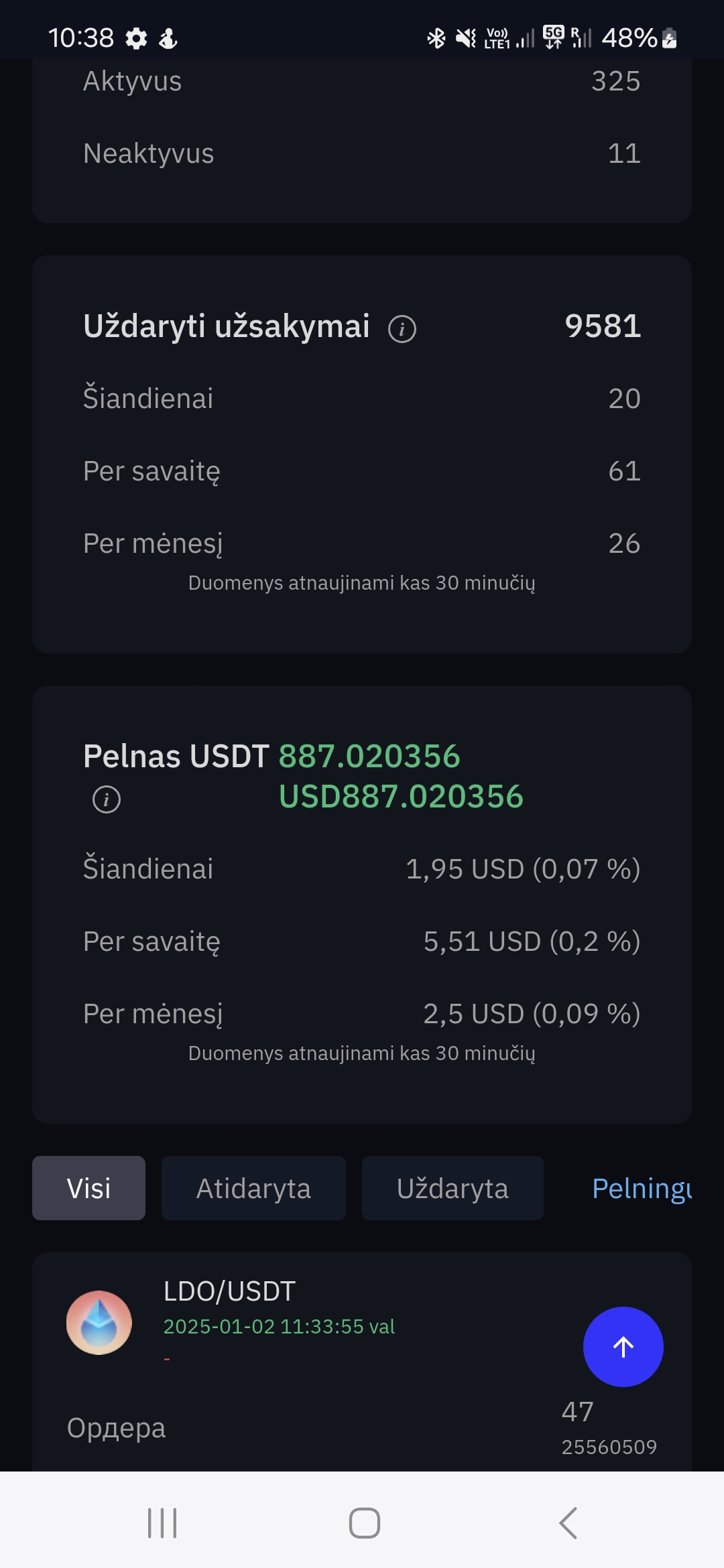Open info icon next to Uždaryti užsakymai

(x=402, y=329)
